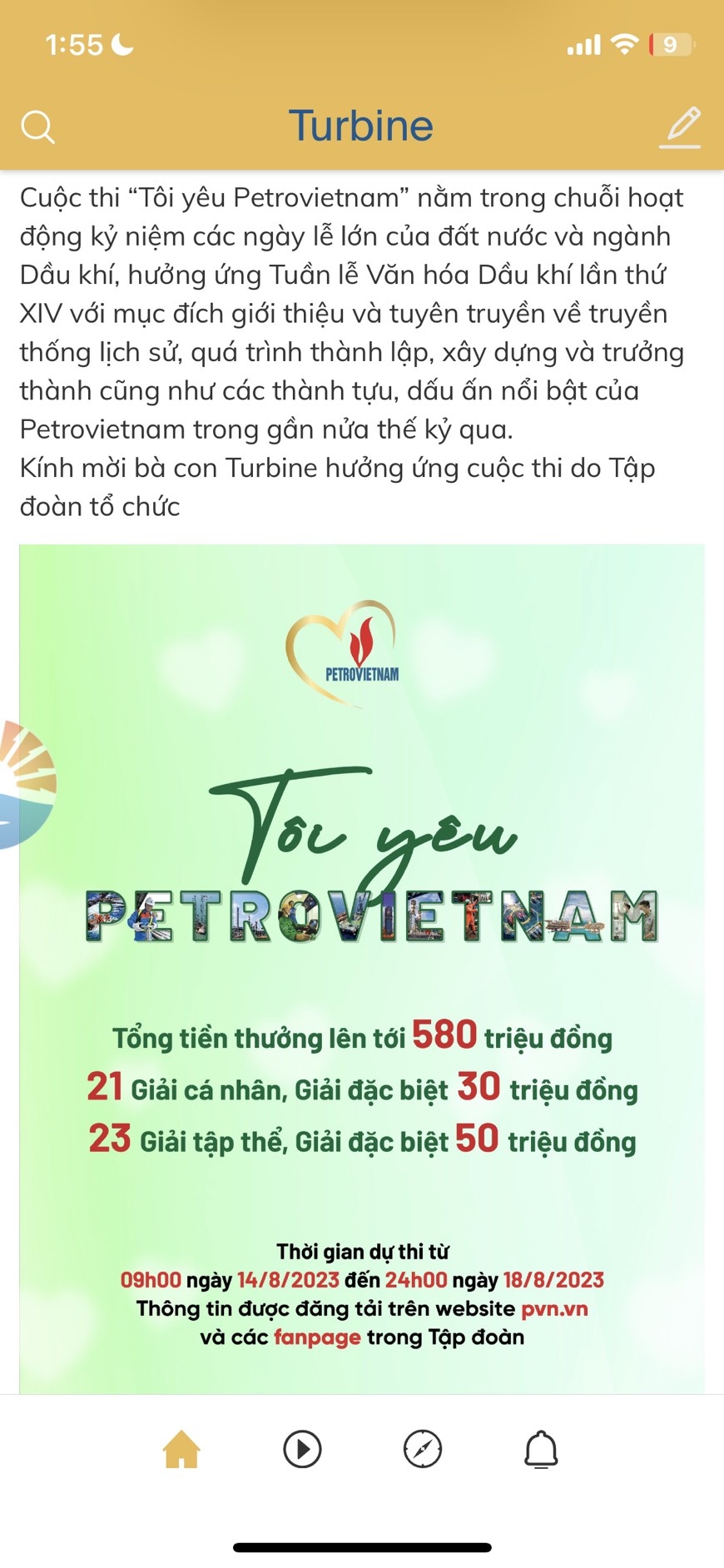Open the compass Explore tab

423,1449
